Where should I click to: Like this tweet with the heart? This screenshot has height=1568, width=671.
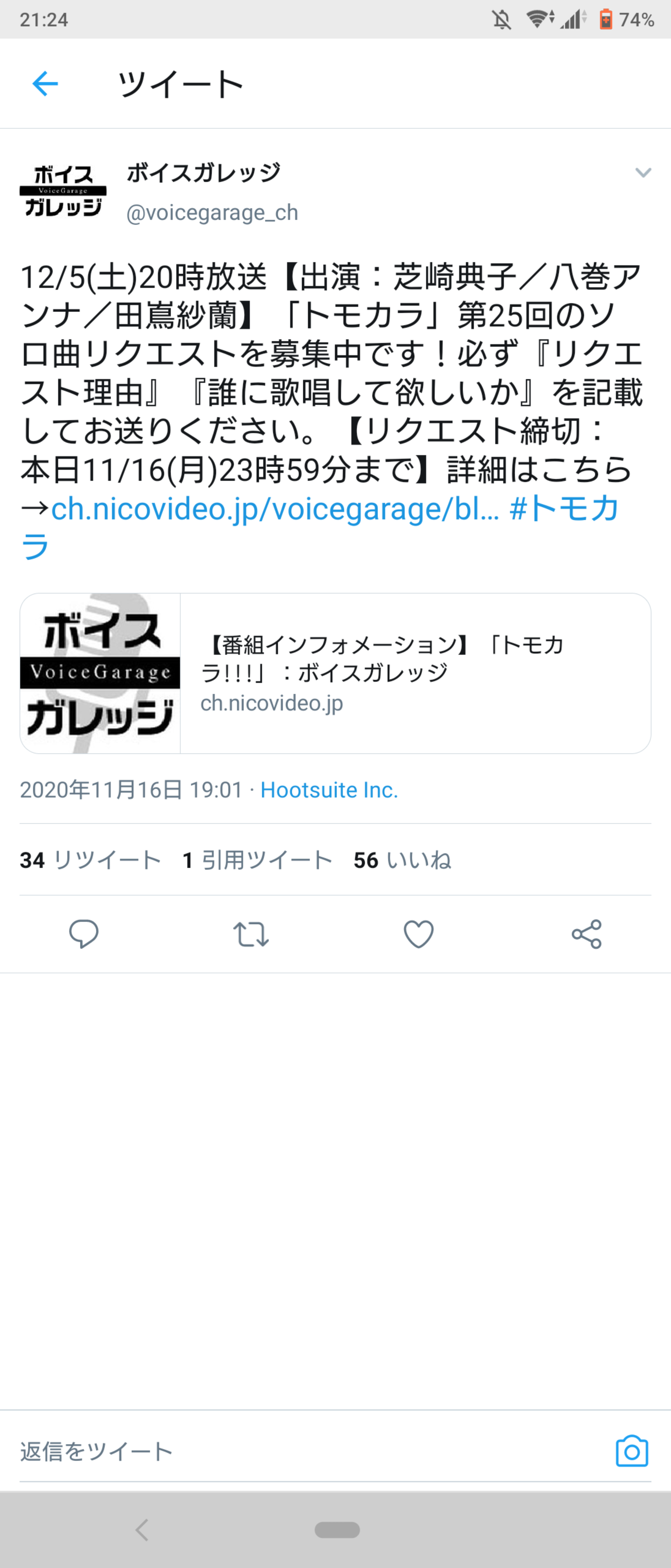418,934
